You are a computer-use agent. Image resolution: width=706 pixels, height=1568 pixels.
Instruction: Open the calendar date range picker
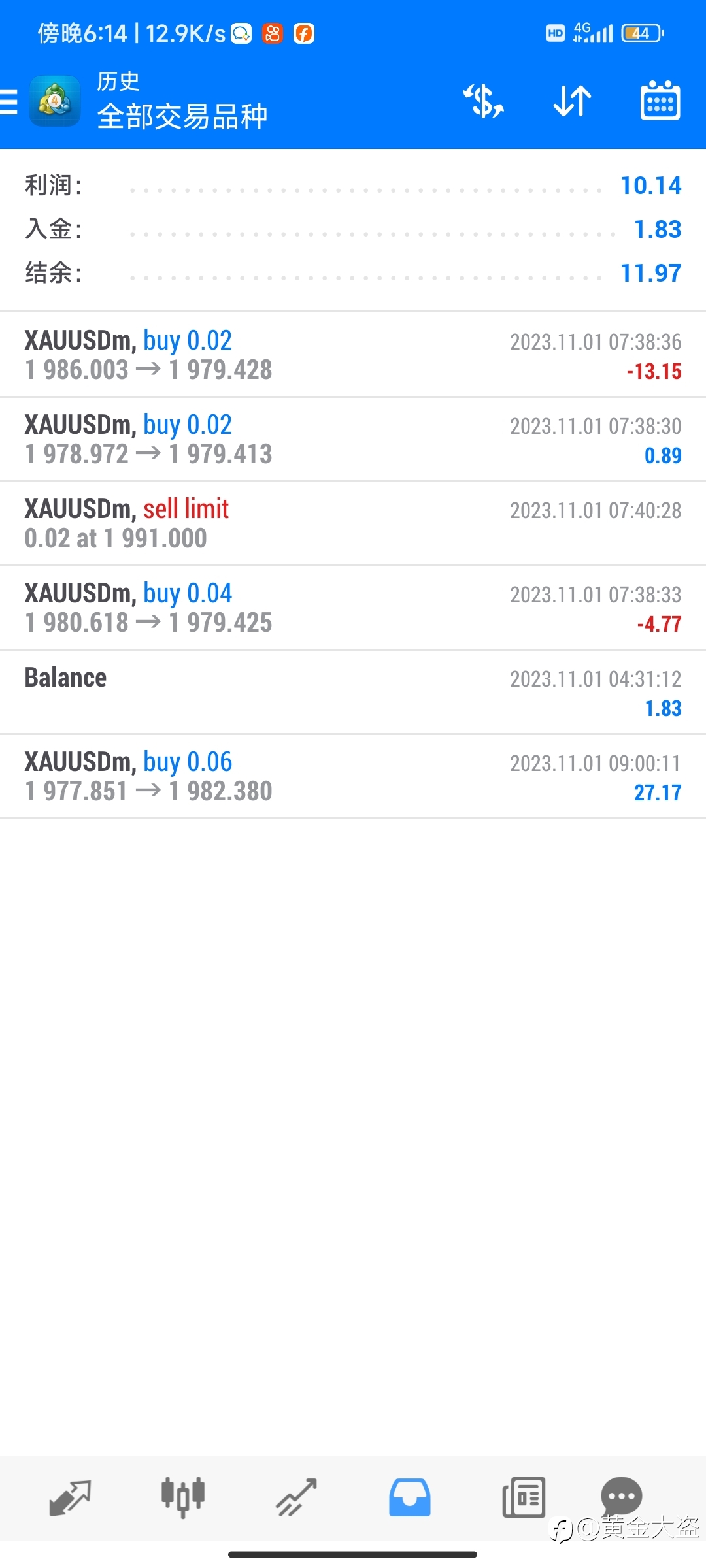pyautogui.click(x=660, y=101)
